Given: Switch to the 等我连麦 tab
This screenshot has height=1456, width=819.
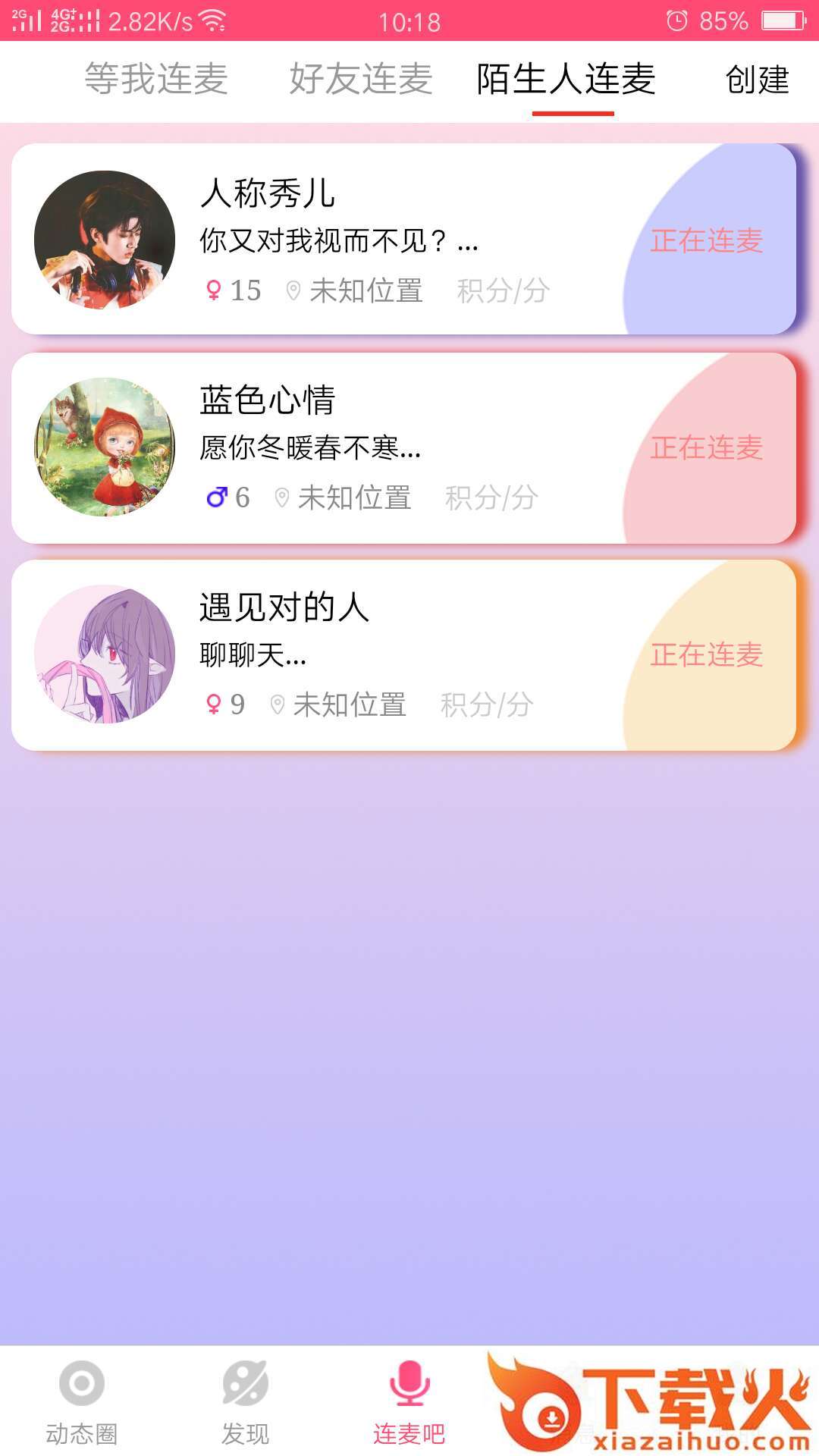Looking at the screenshot, I should click(156, 80).
